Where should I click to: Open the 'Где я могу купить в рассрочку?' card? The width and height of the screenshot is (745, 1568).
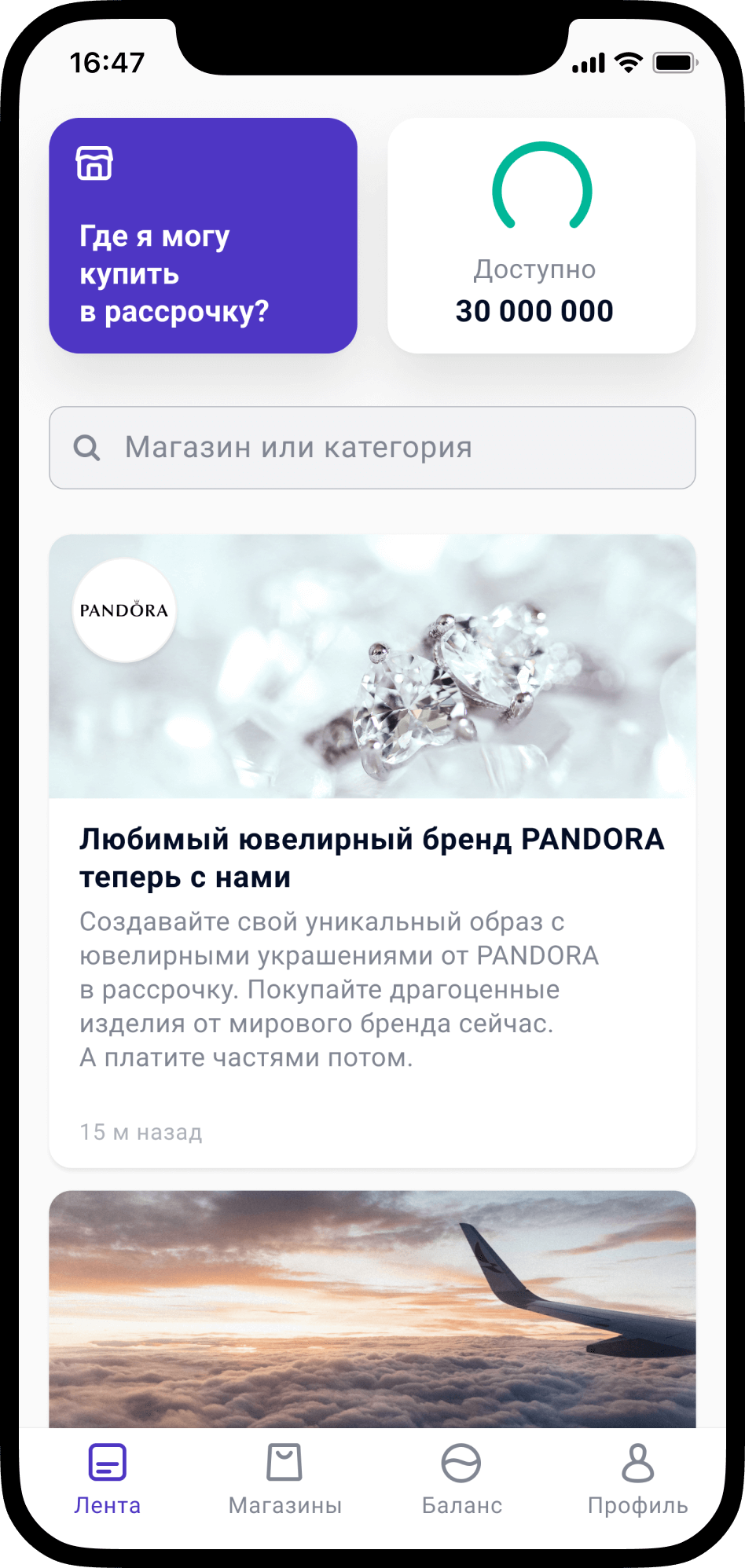pyautogui.click(x=203, y=236)
